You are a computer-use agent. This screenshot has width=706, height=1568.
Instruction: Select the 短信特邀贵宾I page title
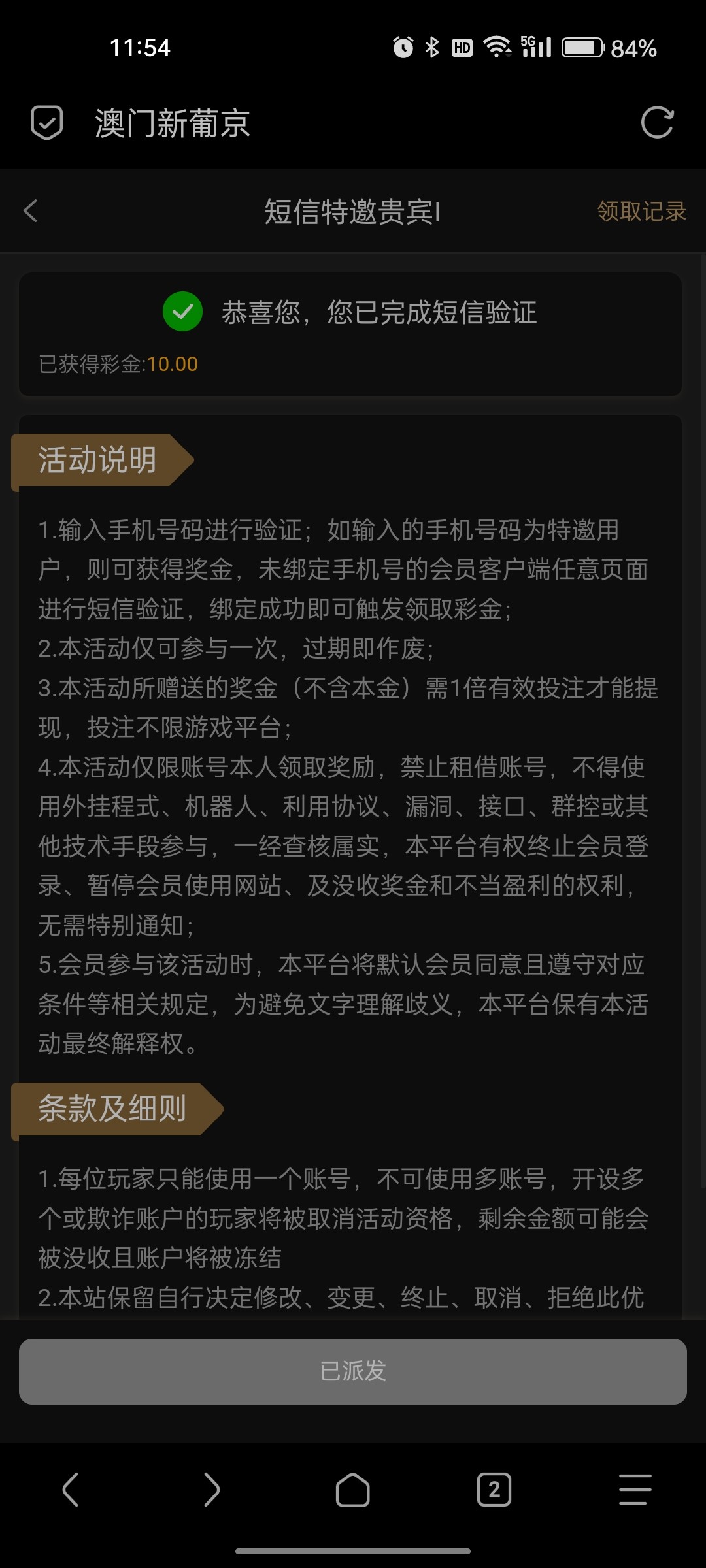[353, 211]
